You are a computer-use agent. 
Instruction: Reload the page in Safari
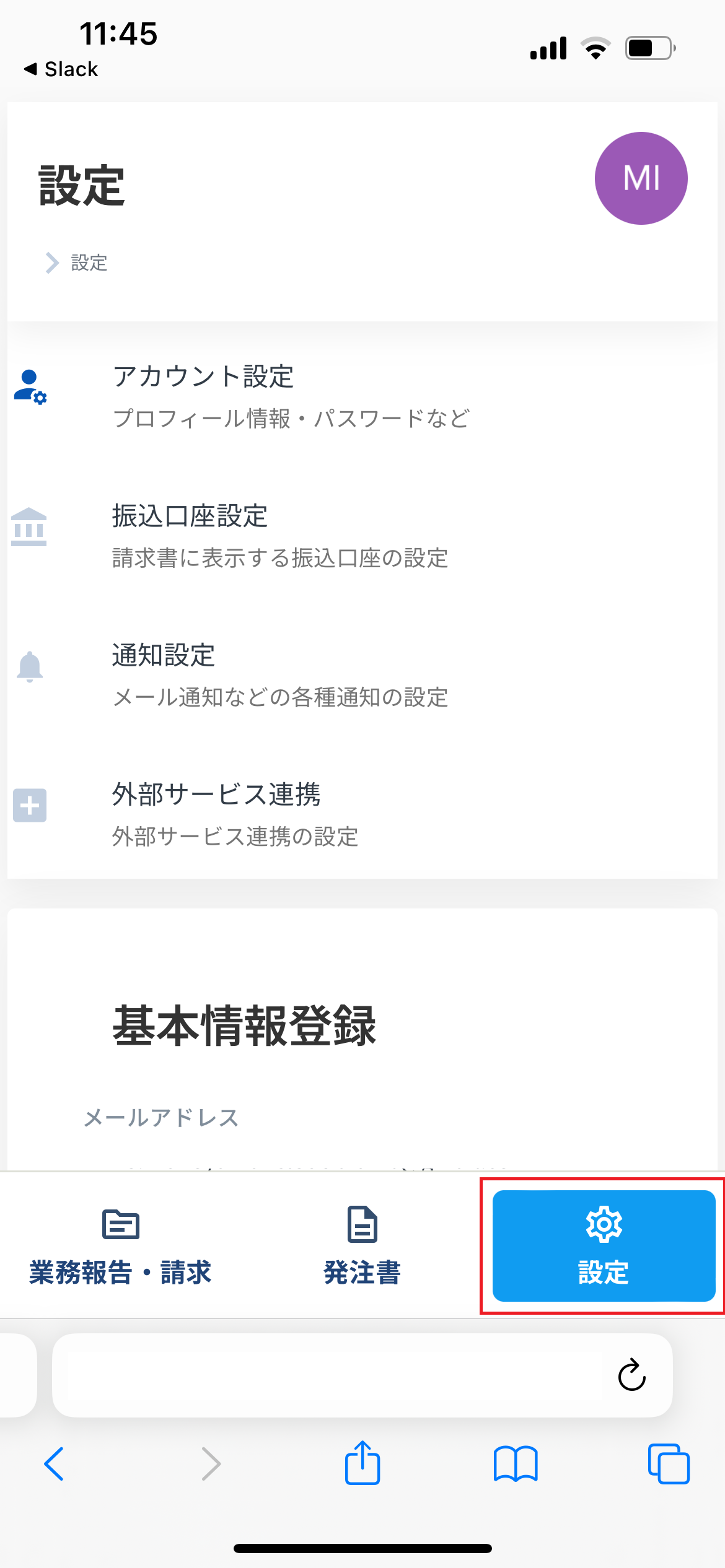point(632,1375)
